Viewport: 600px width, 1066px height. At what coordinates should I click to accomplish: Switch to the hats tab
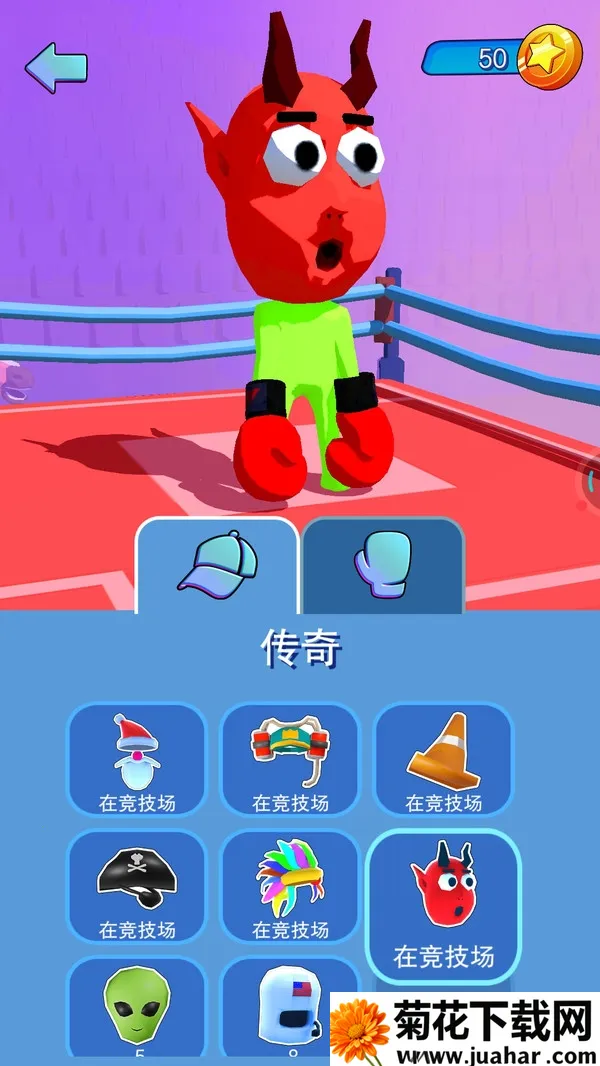coord(217,564)
